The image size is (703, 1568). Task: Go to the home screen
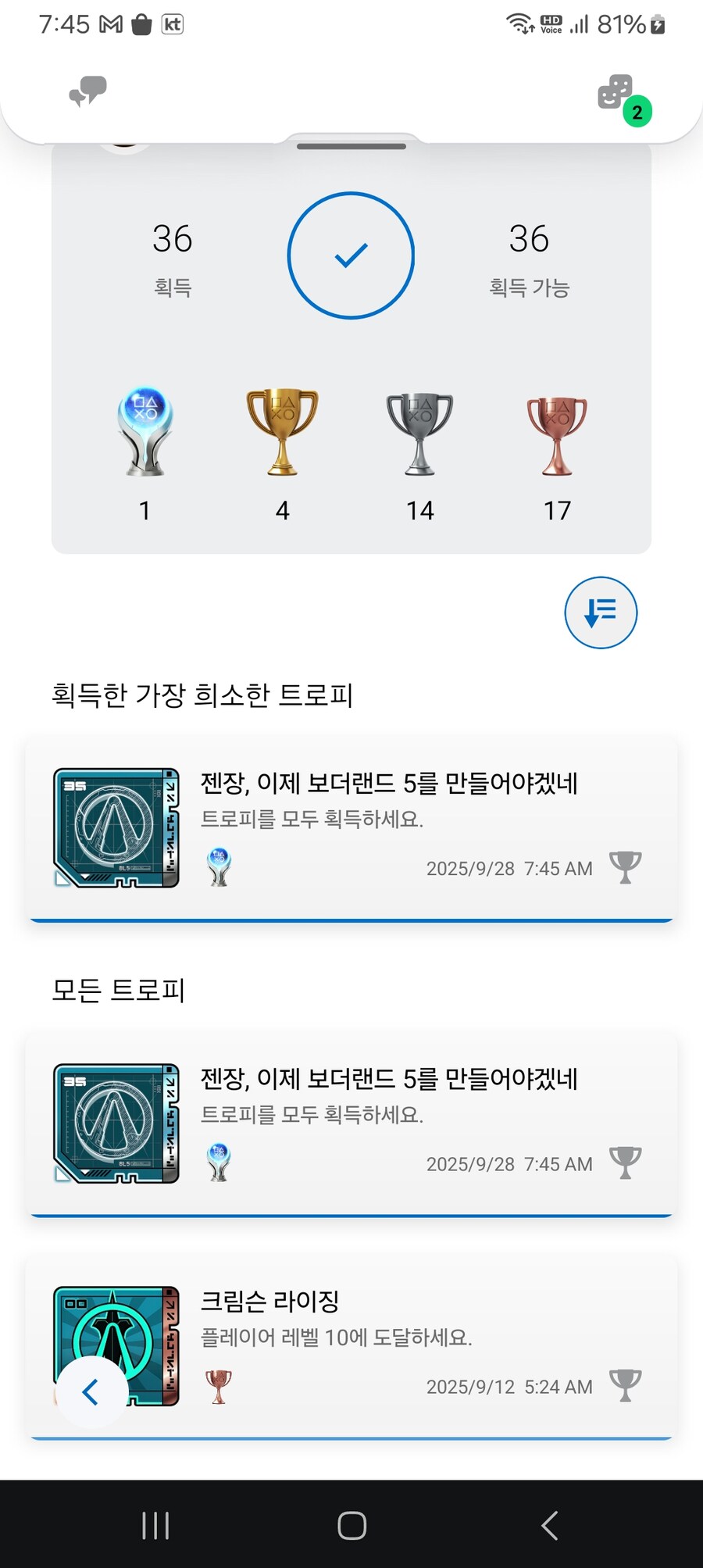(351, 1525)
